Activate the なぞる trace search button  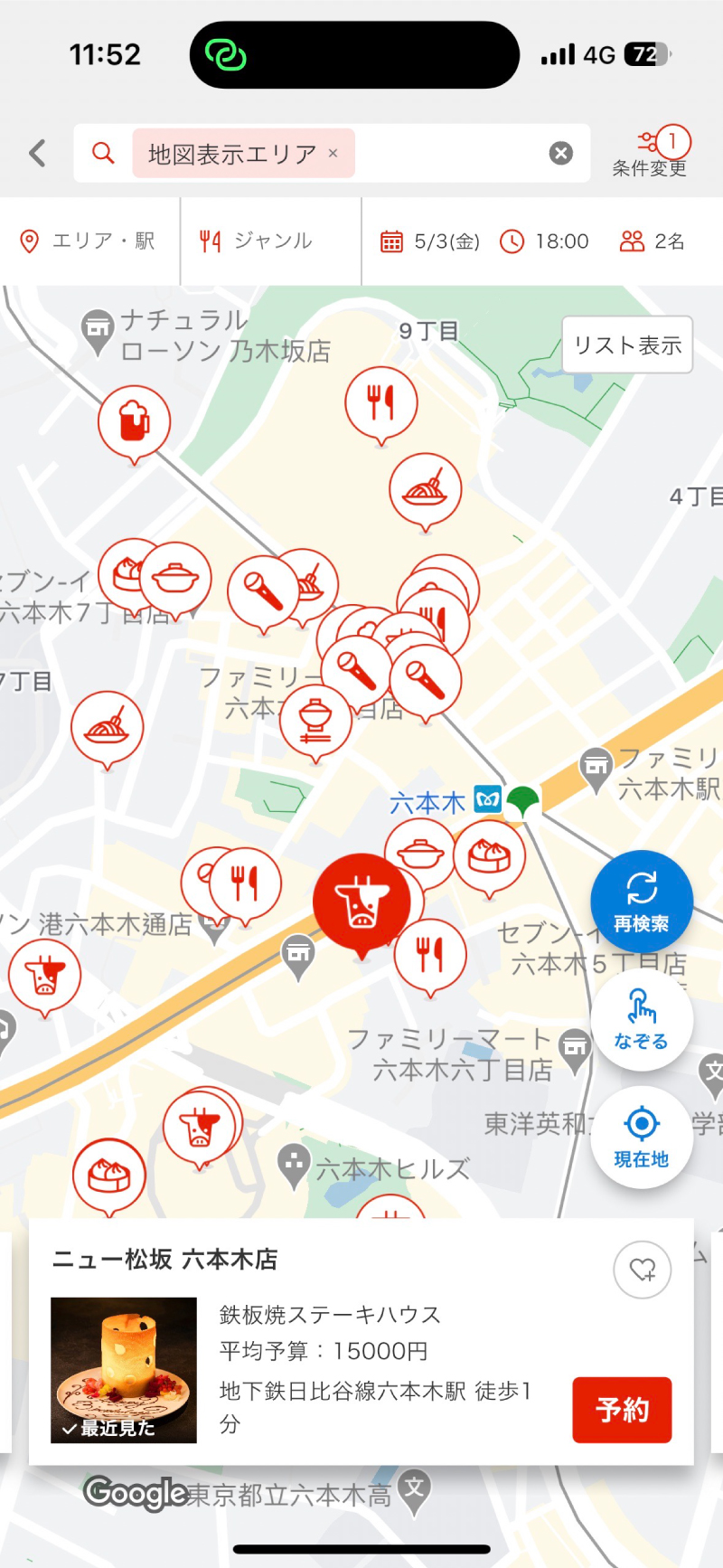pos(642,1021)
